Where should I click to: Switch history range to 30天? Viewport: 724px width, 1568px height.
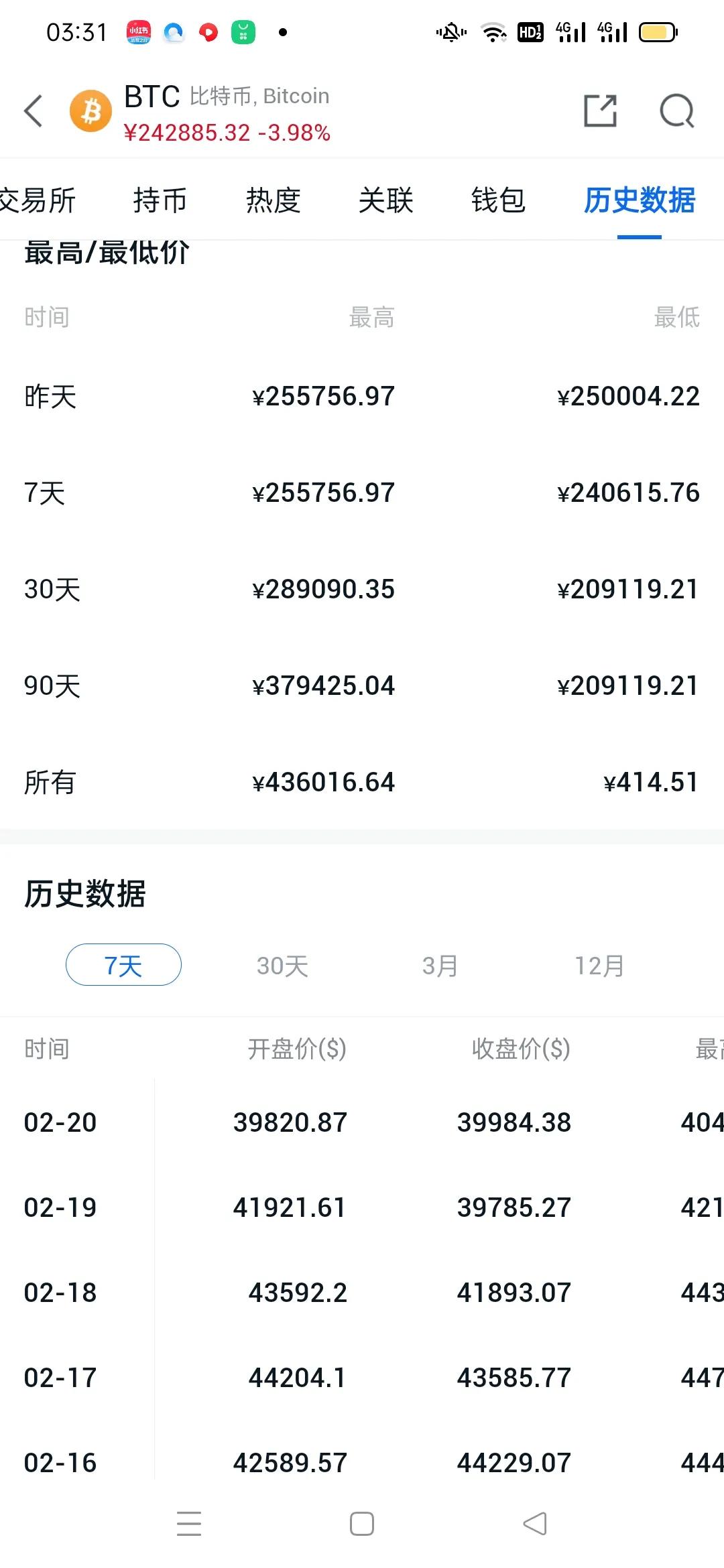[282, 966]
